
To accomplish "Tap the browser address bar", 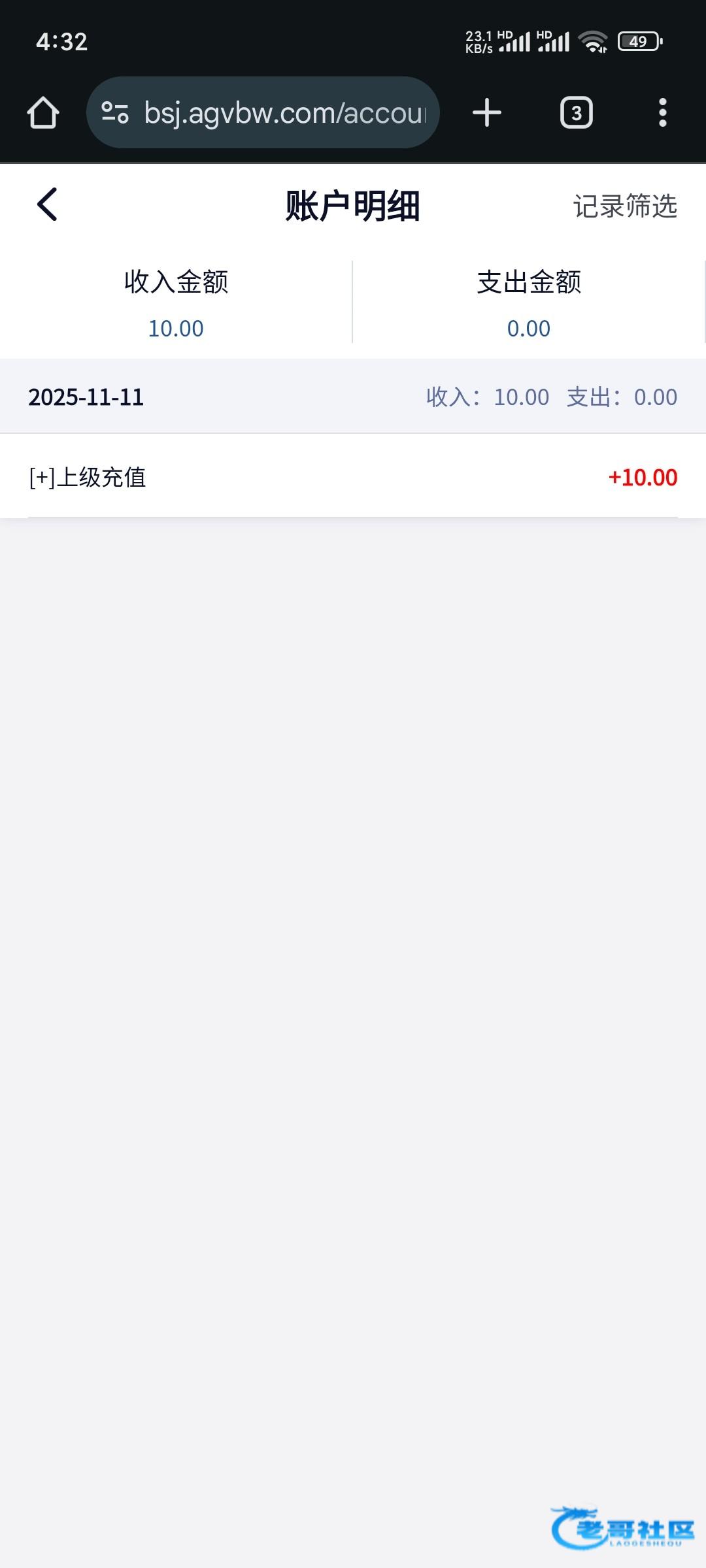I will click(x=284, y=113).
